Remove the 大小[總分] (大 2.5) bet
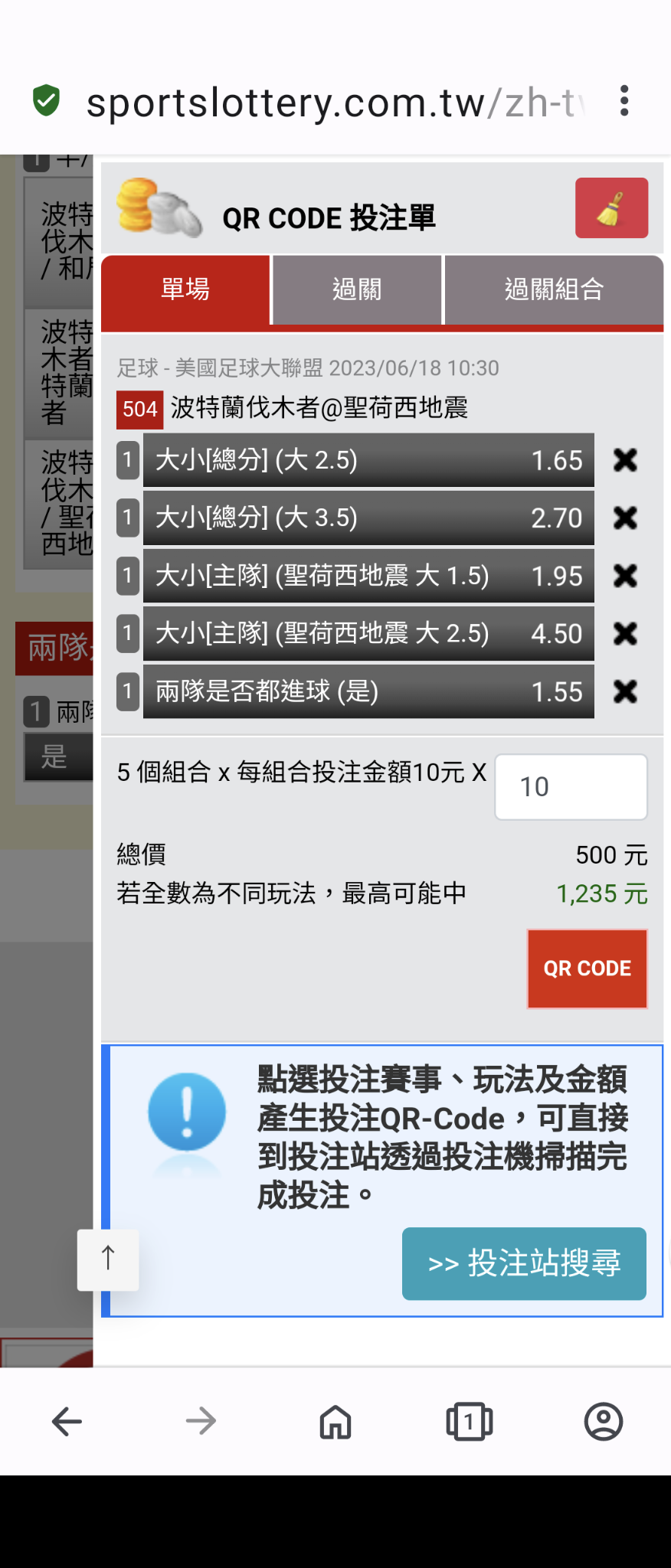 coord(625,460)
